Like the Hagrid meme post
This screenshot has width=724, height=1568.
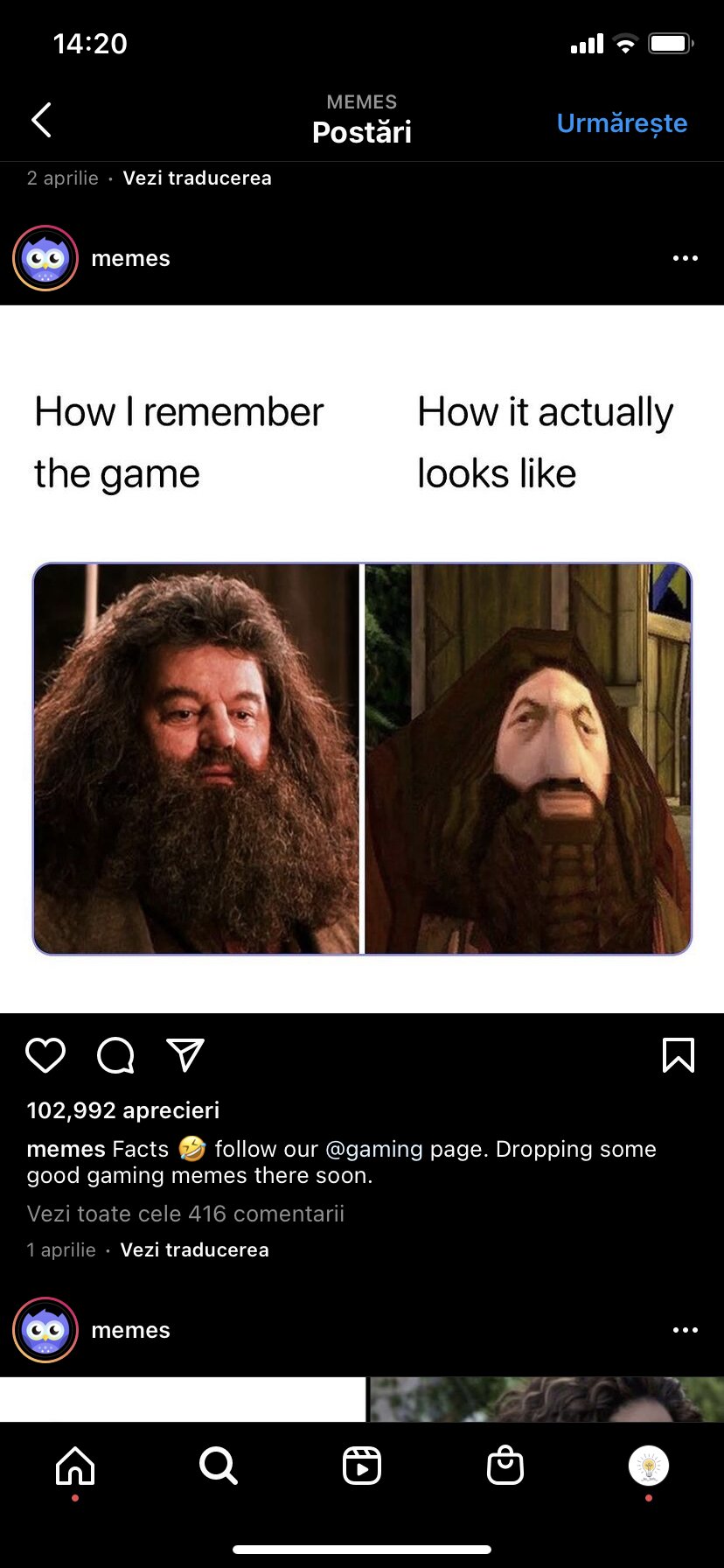(x=45, y=1055)
